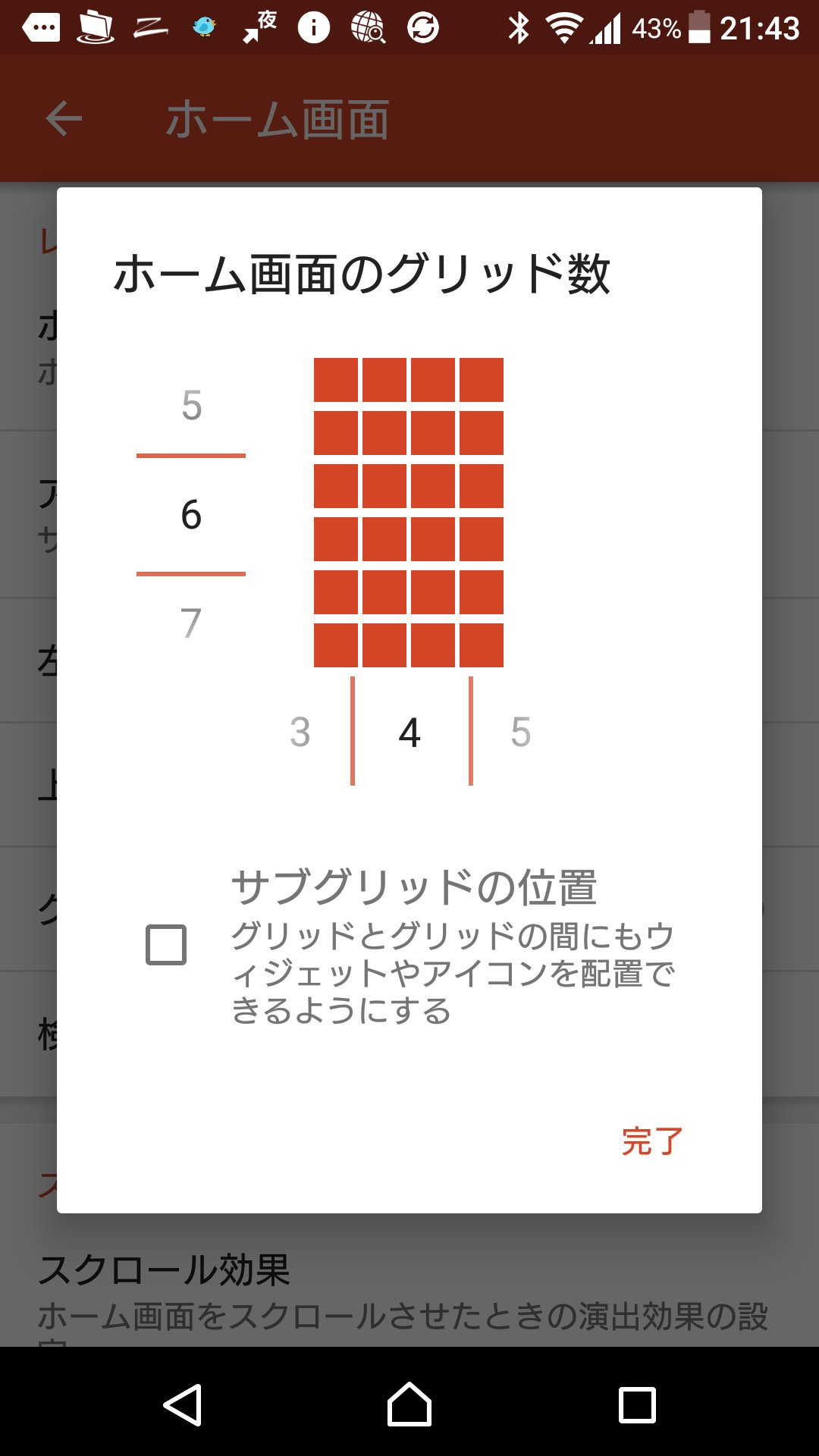Tap 完了 to confirm grid size
Viewport: 819px width, 1456px height.
(x=652, y=1141)
